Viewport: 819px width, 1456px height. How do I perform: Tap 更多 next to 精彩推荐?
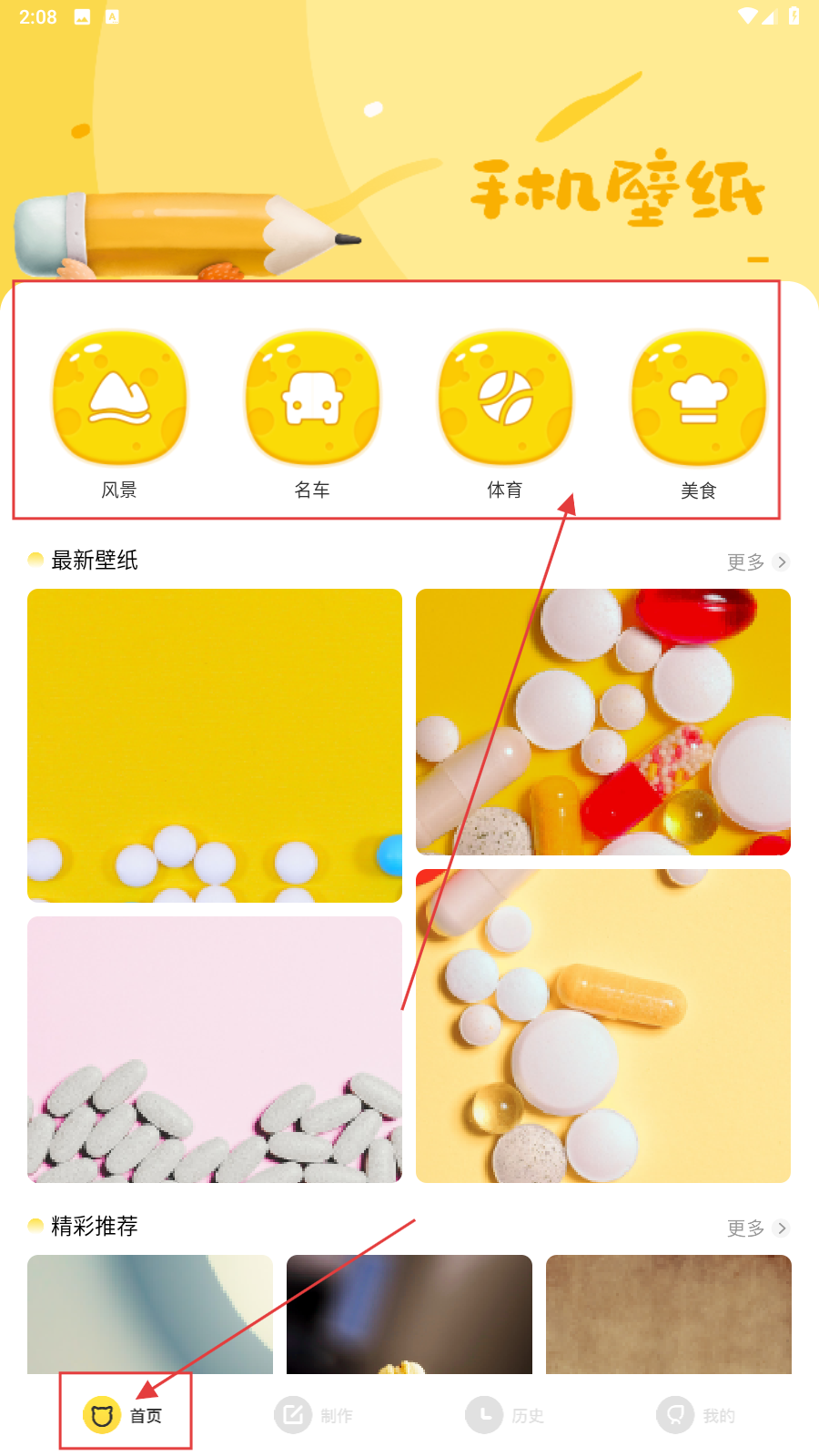[756, 1228]
